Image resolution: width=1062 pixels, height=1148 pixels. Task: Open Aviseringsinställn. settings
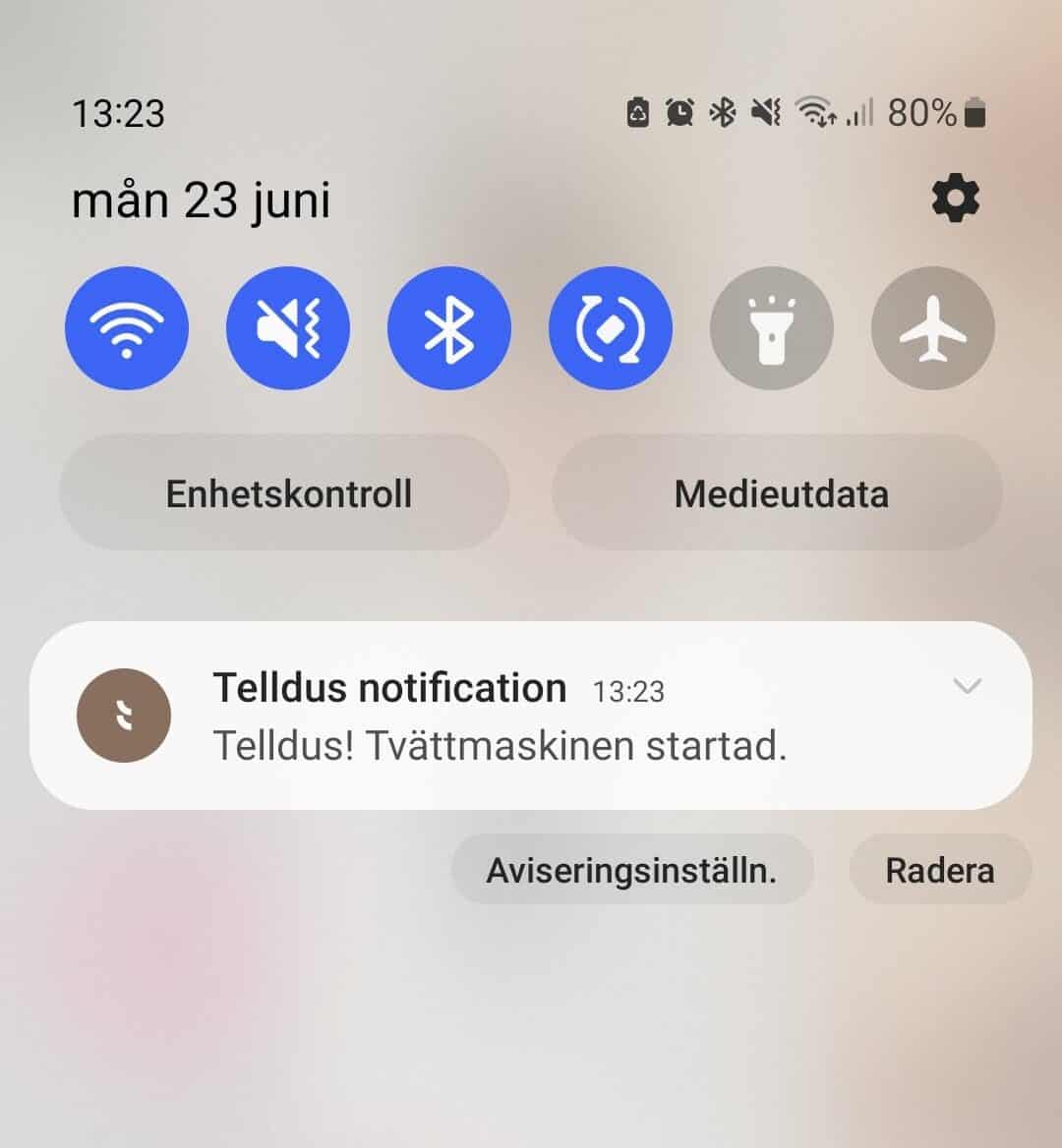click(x=631, y=870)
